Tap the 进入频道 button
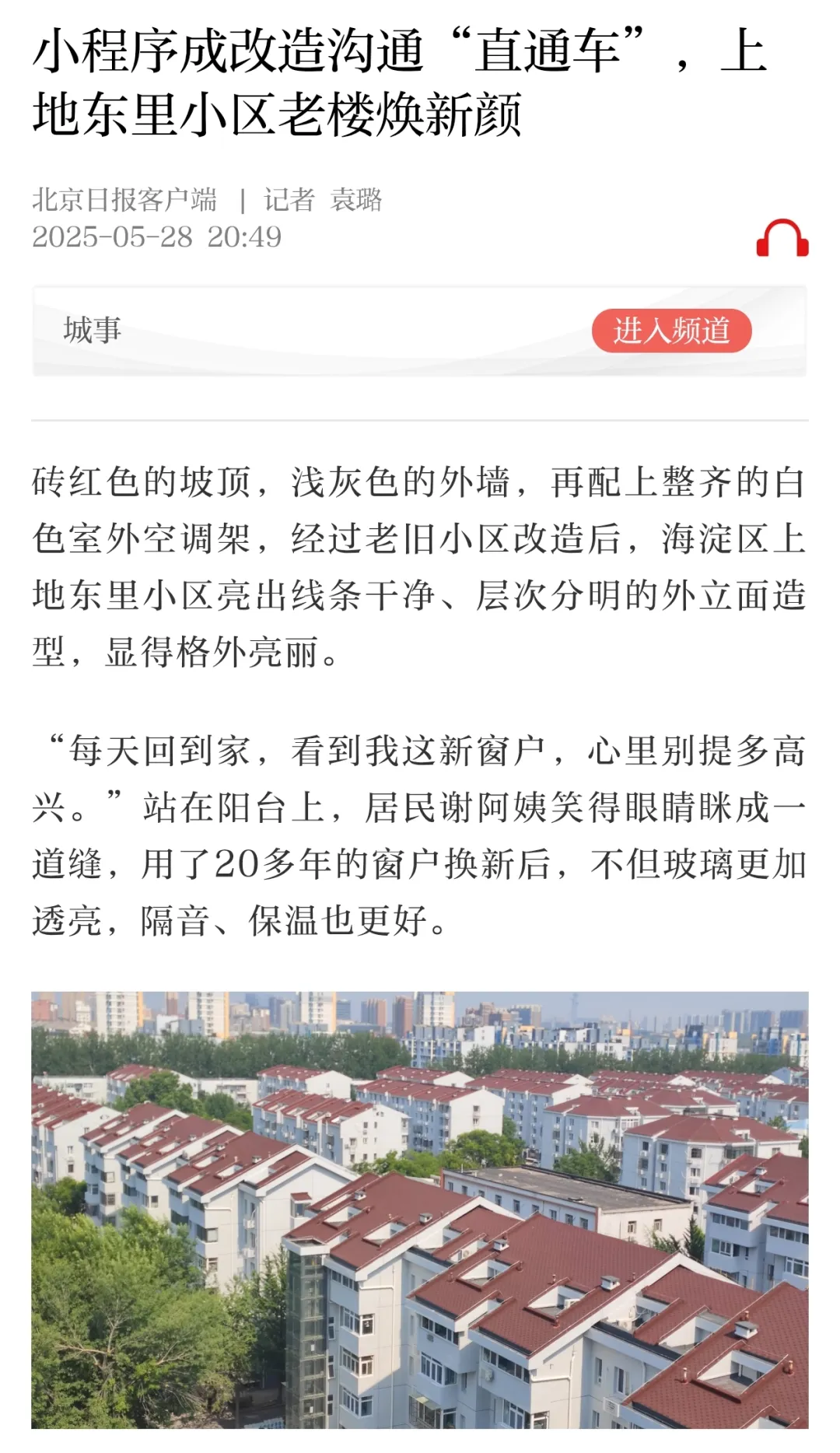 coord(672,331)
